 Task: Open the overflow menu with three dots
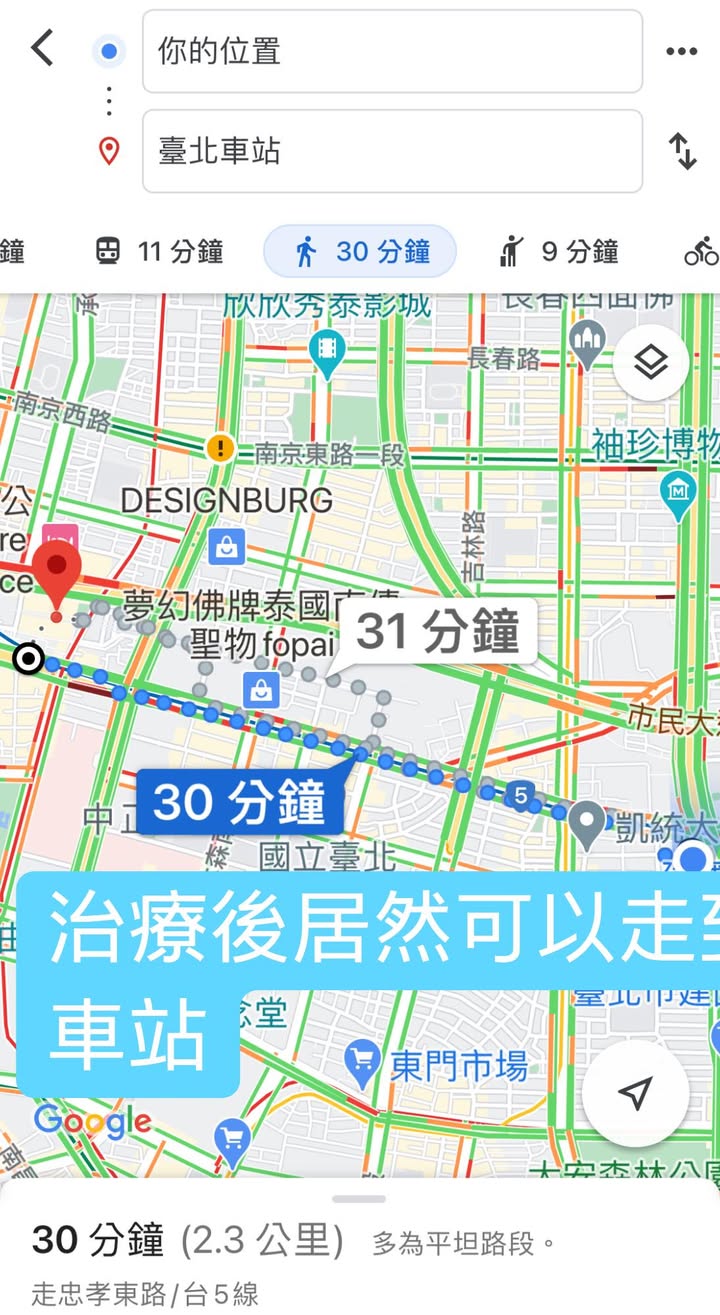[x=681, y=52]
